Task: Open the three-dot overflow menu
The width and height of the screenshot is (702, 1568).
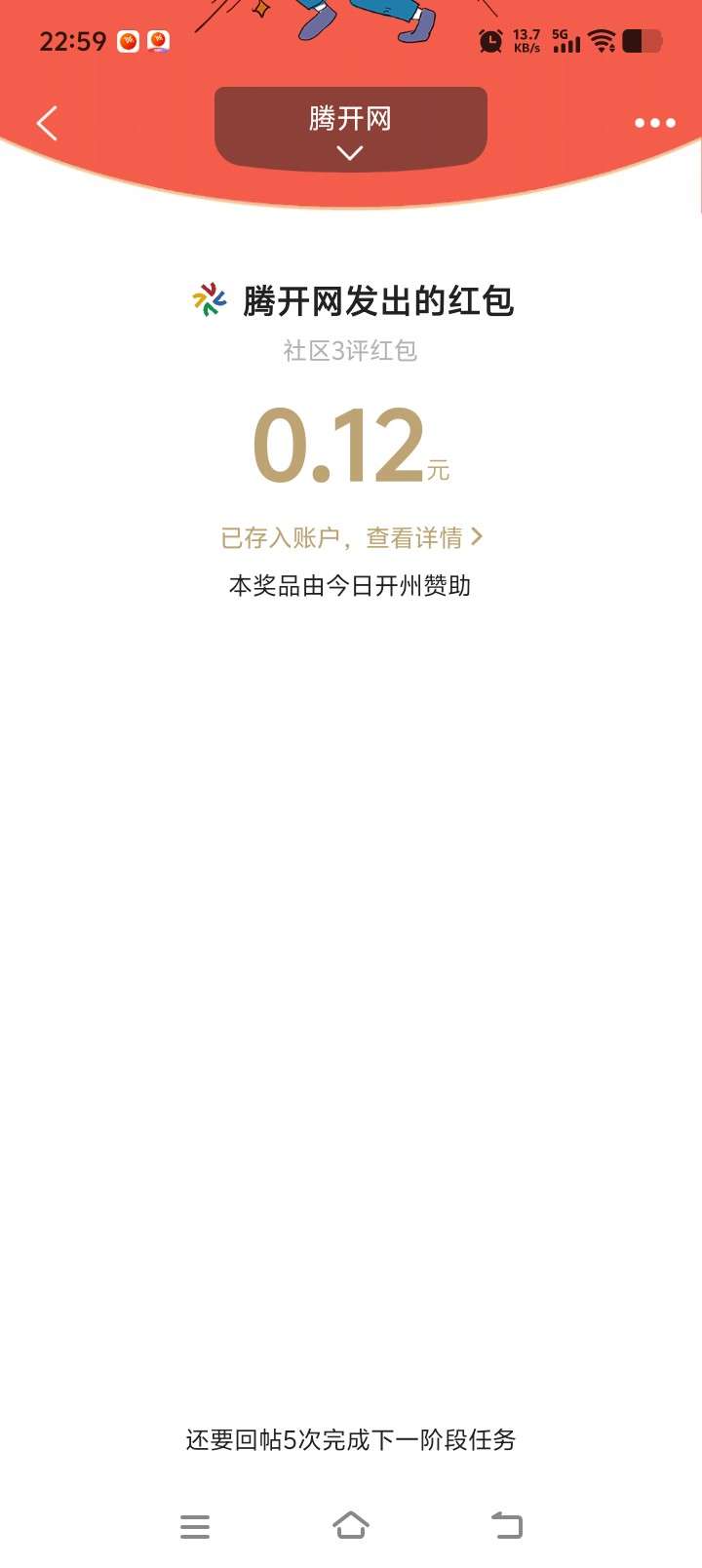Action: coord(654,123)
